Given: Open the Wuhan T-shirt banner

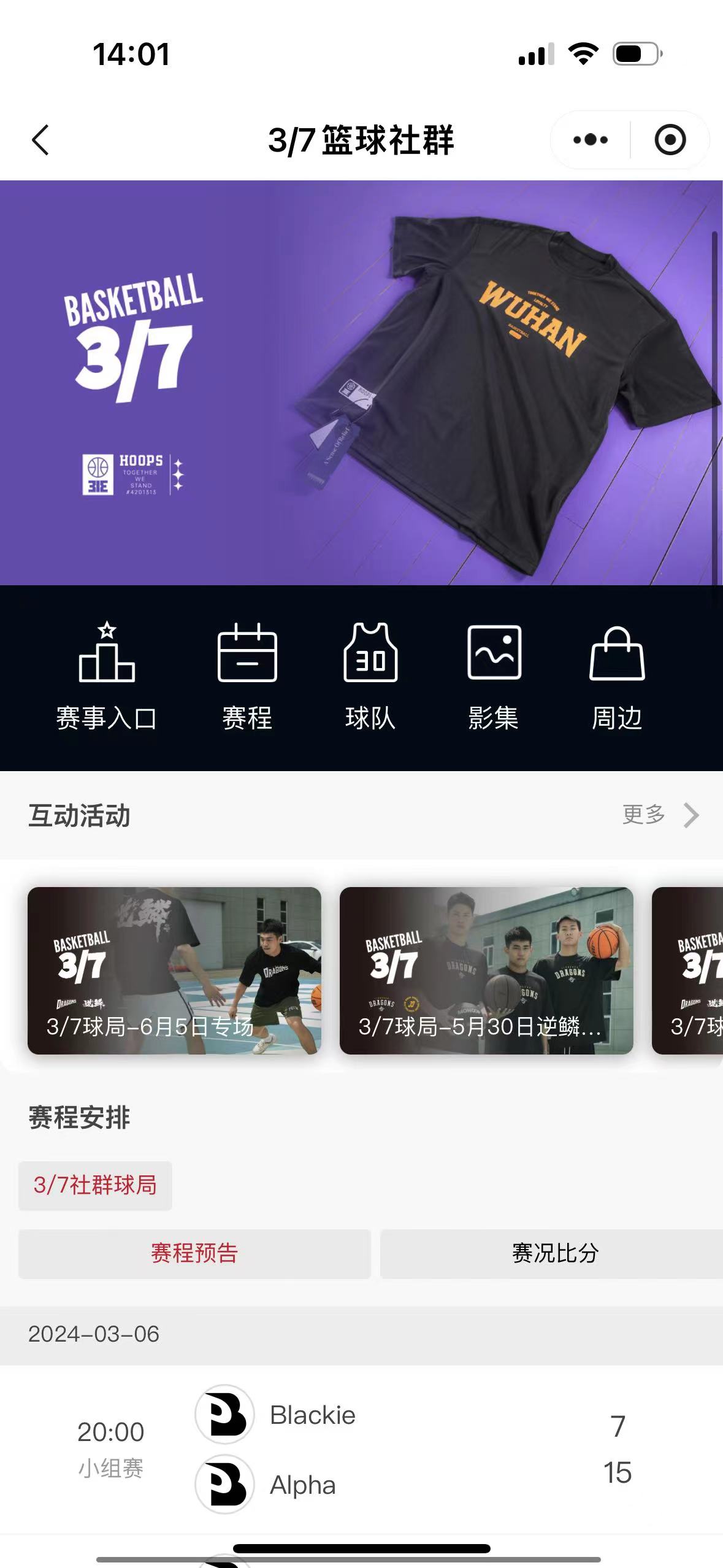Looking at the screenshot, I should [x=361, y=383].
